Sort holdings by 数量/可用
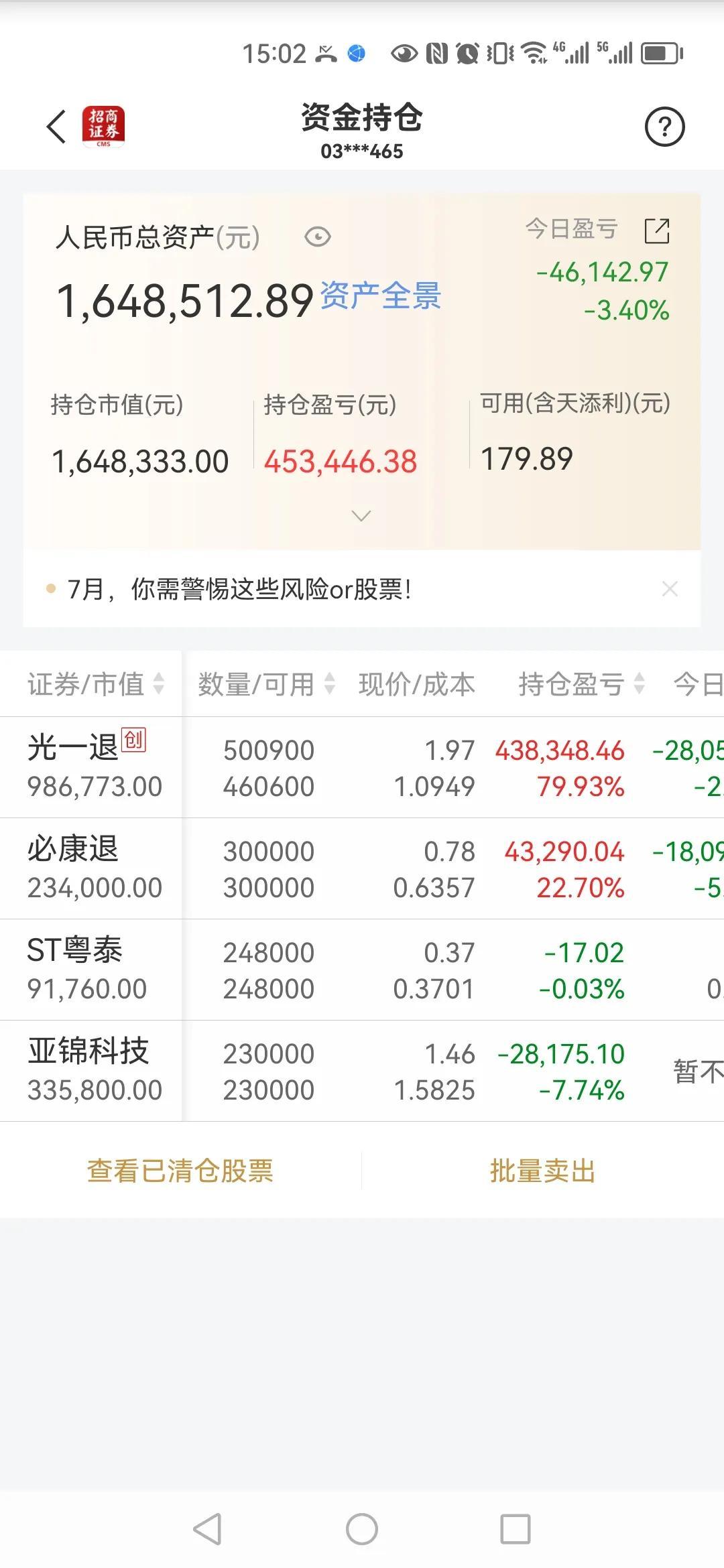724x1568 pixels. pos(266,684)
